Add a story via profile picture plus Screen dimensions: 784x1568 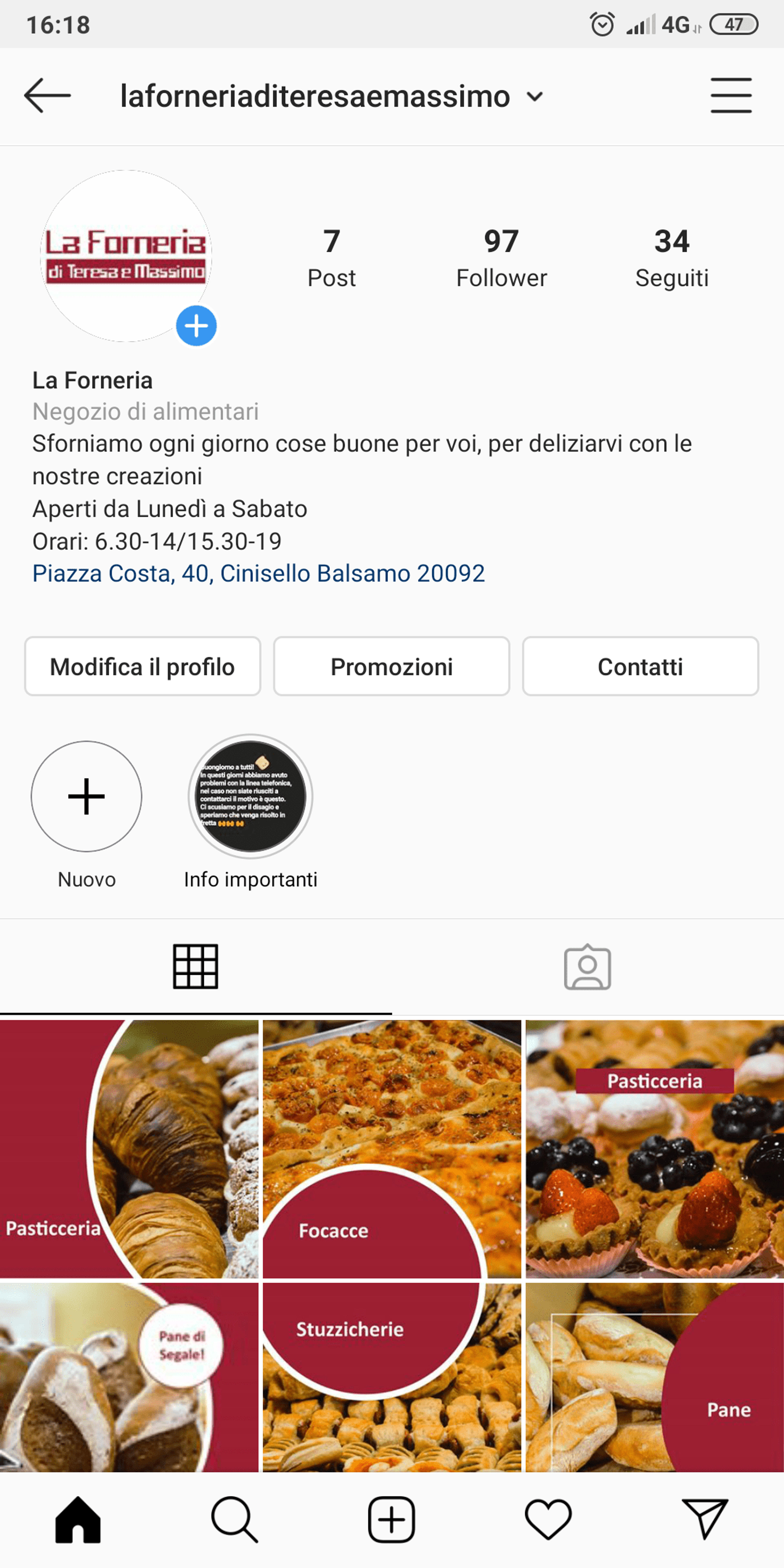pos(196,326)
